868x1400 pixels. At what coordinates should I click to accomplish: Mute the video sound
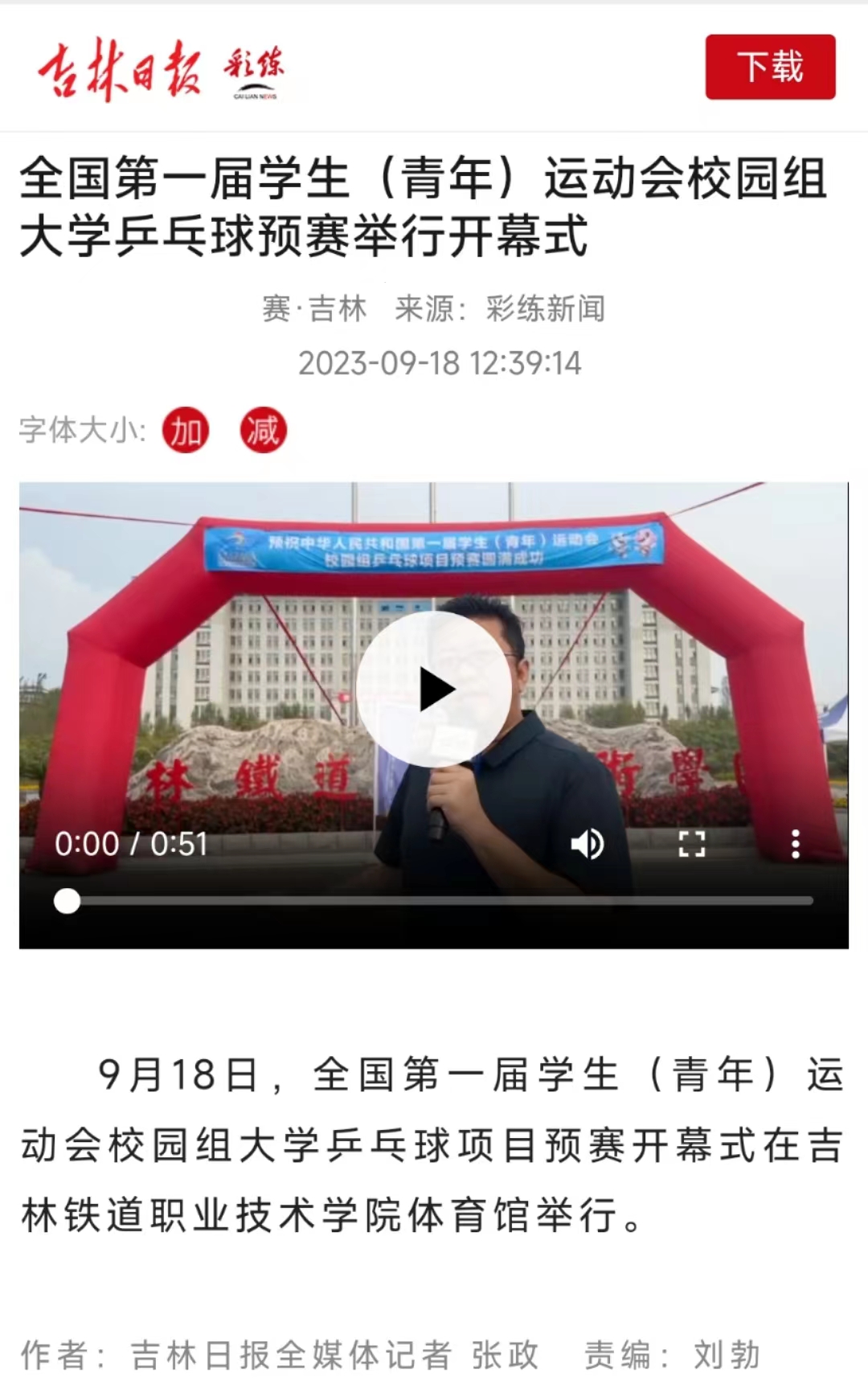[x=587, y=844]
